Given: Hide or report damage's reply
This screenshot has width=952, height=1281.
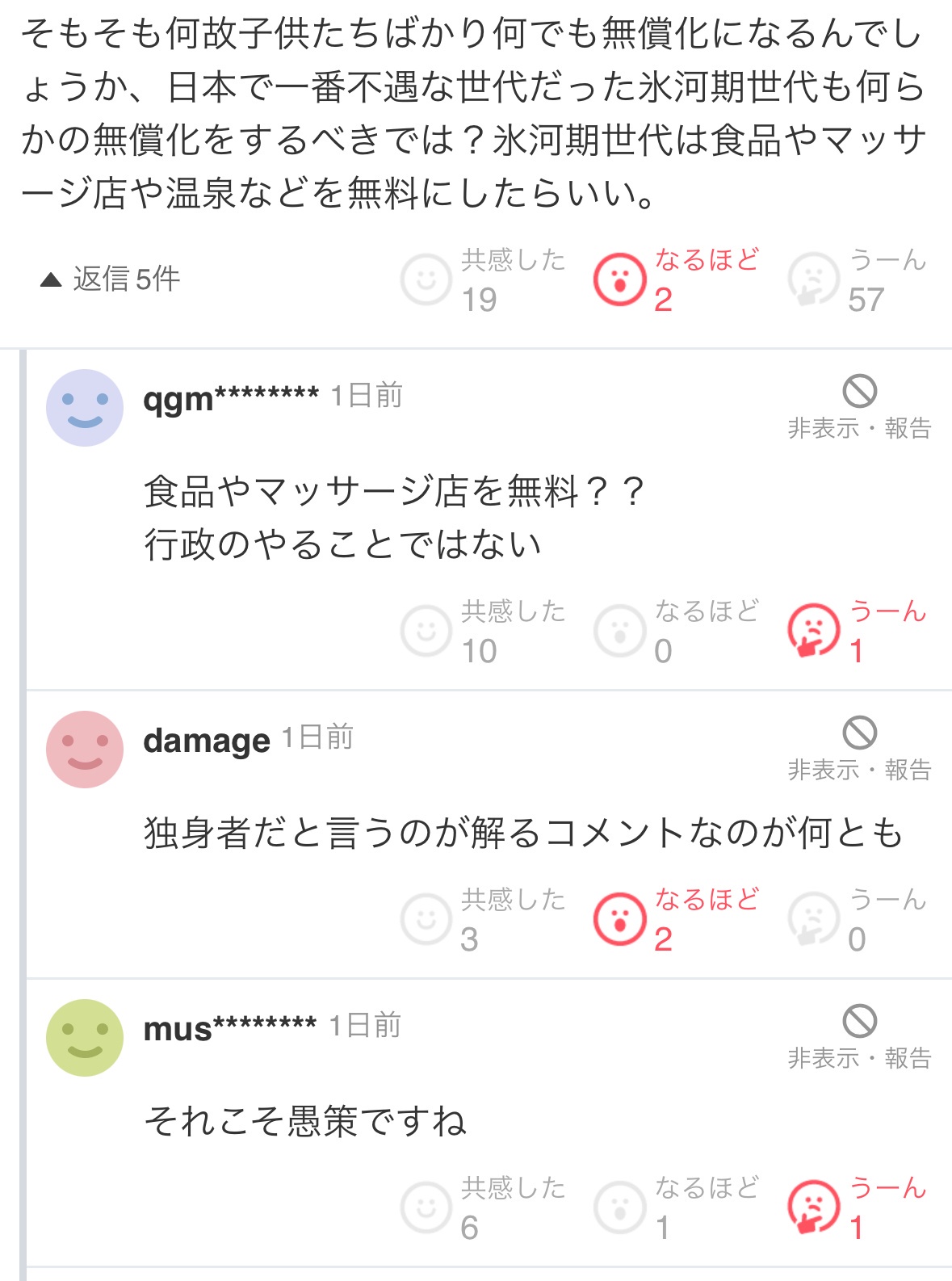Looking at the screenshot, I should [859, 750].
